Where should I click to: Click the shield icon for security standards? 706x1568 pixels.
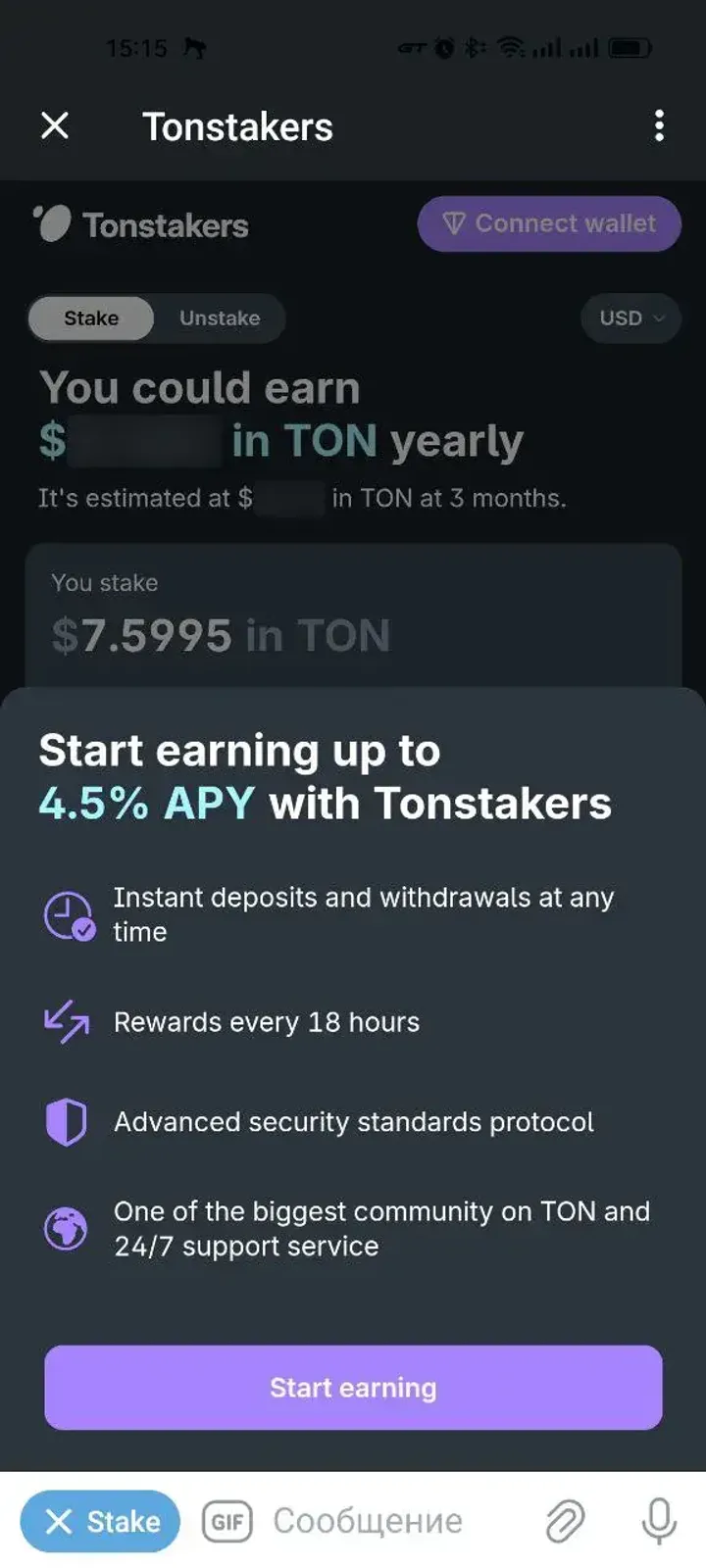pyautogui.click(x=66, y=1122)
